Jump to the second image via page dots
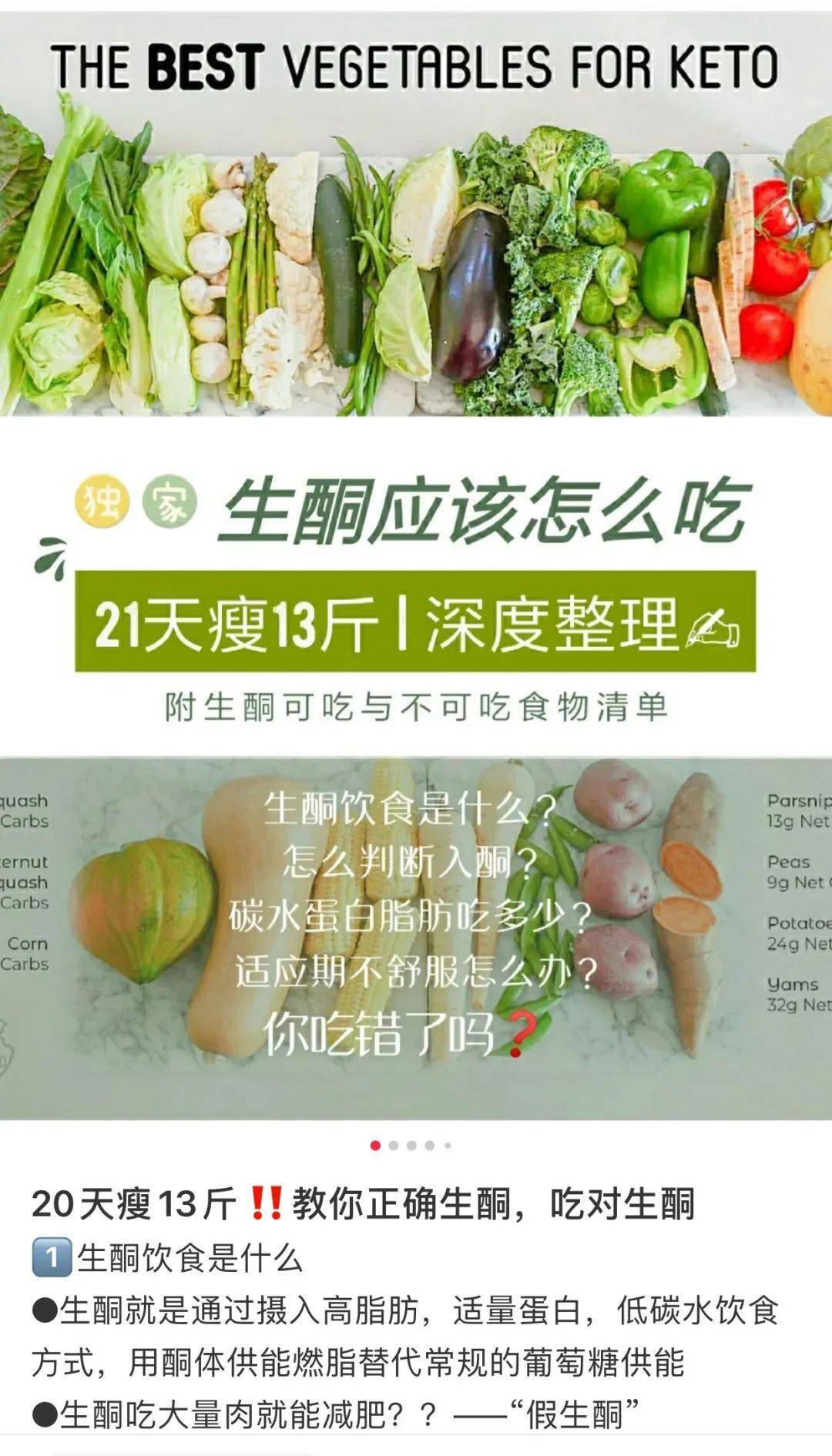832x1456 pixels. point(394,1146)
